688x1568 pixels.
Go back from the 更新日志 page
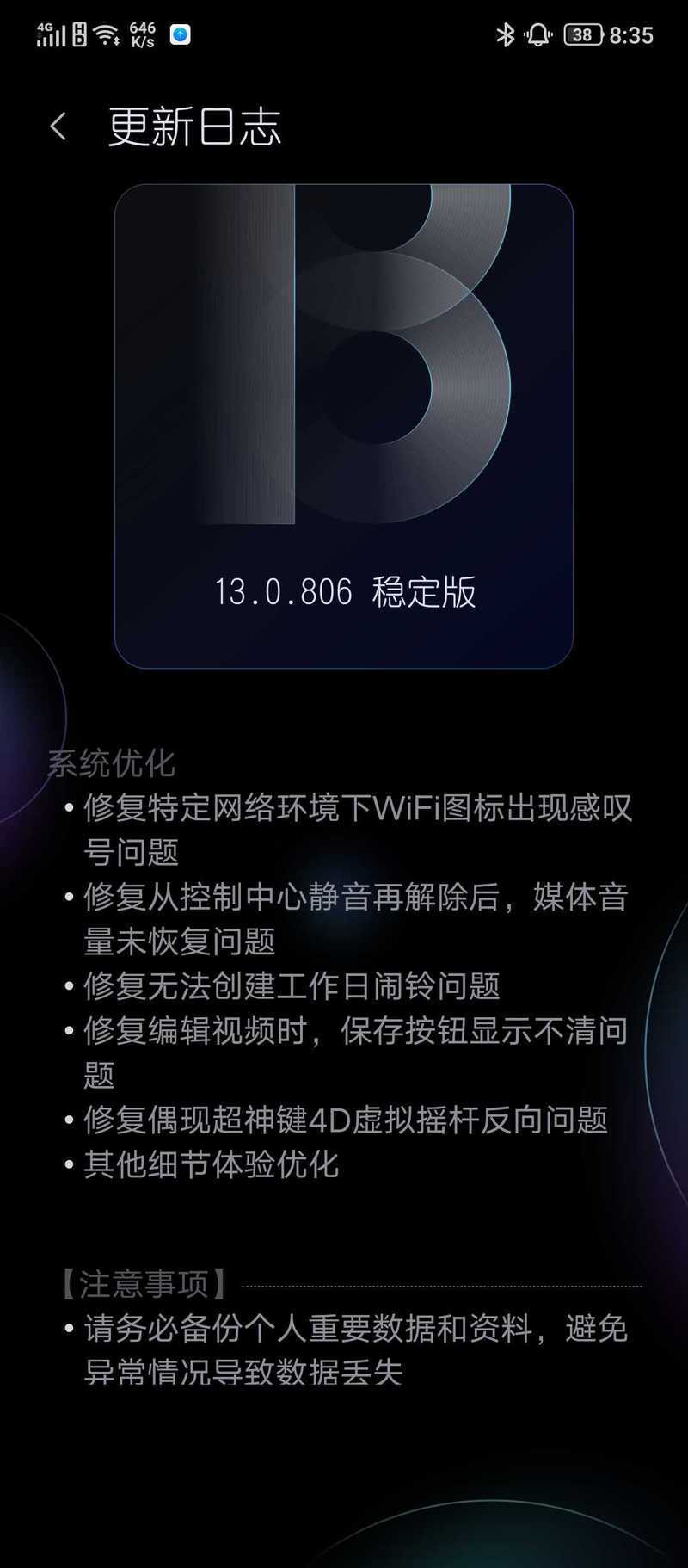click(58, 127)
